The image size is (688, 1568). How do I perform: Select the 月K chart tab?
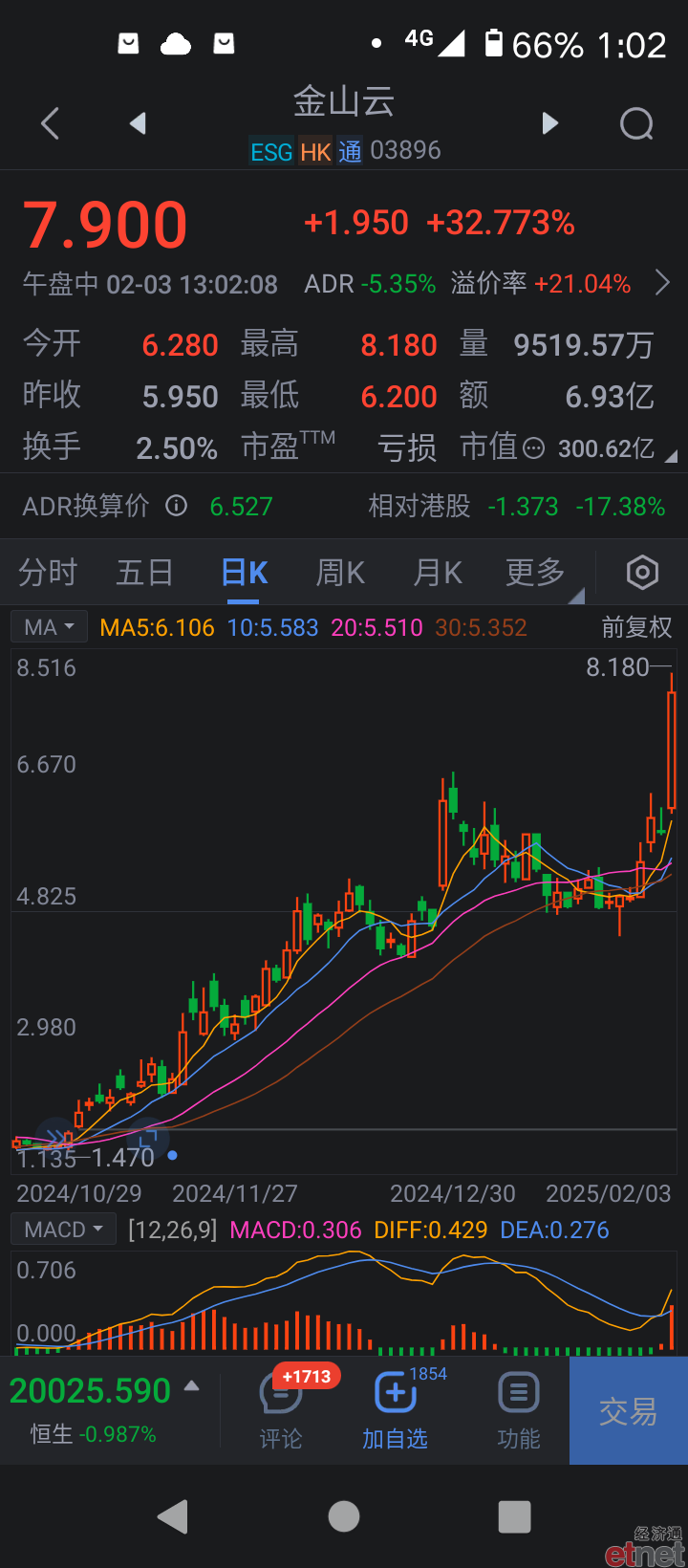[438, 573]
